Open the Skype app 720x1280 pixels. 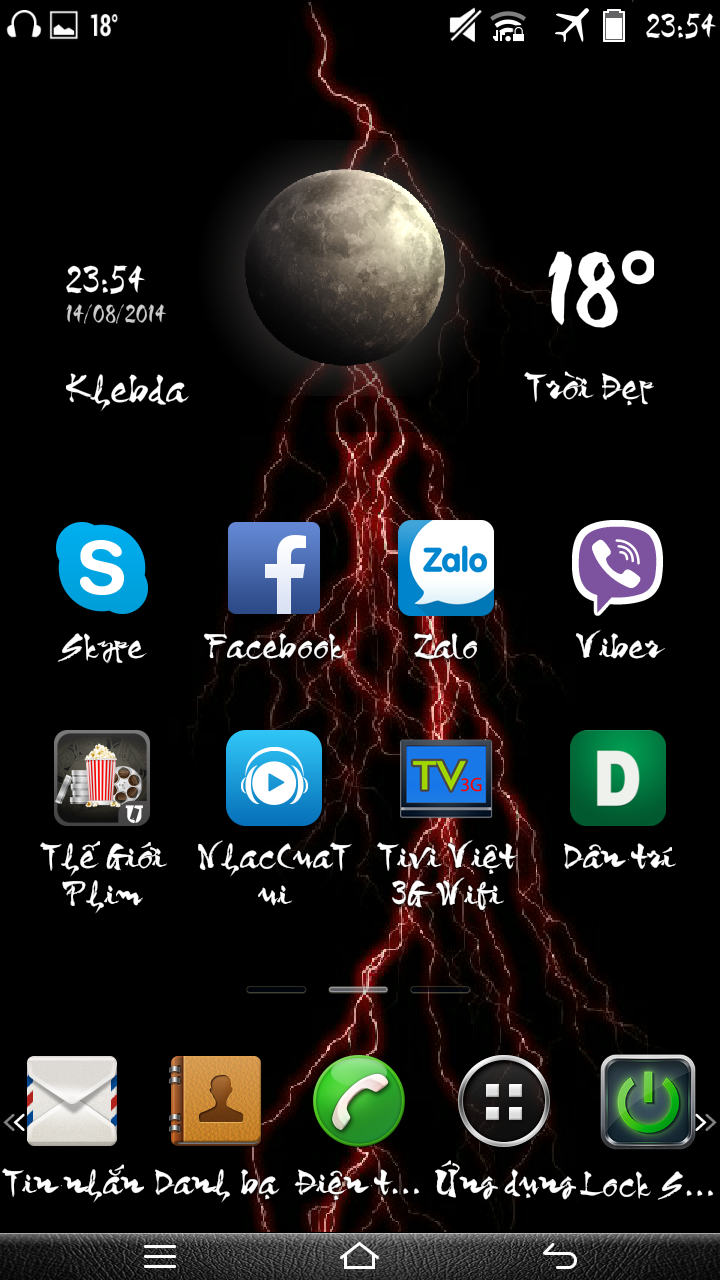tap(103, 568)
